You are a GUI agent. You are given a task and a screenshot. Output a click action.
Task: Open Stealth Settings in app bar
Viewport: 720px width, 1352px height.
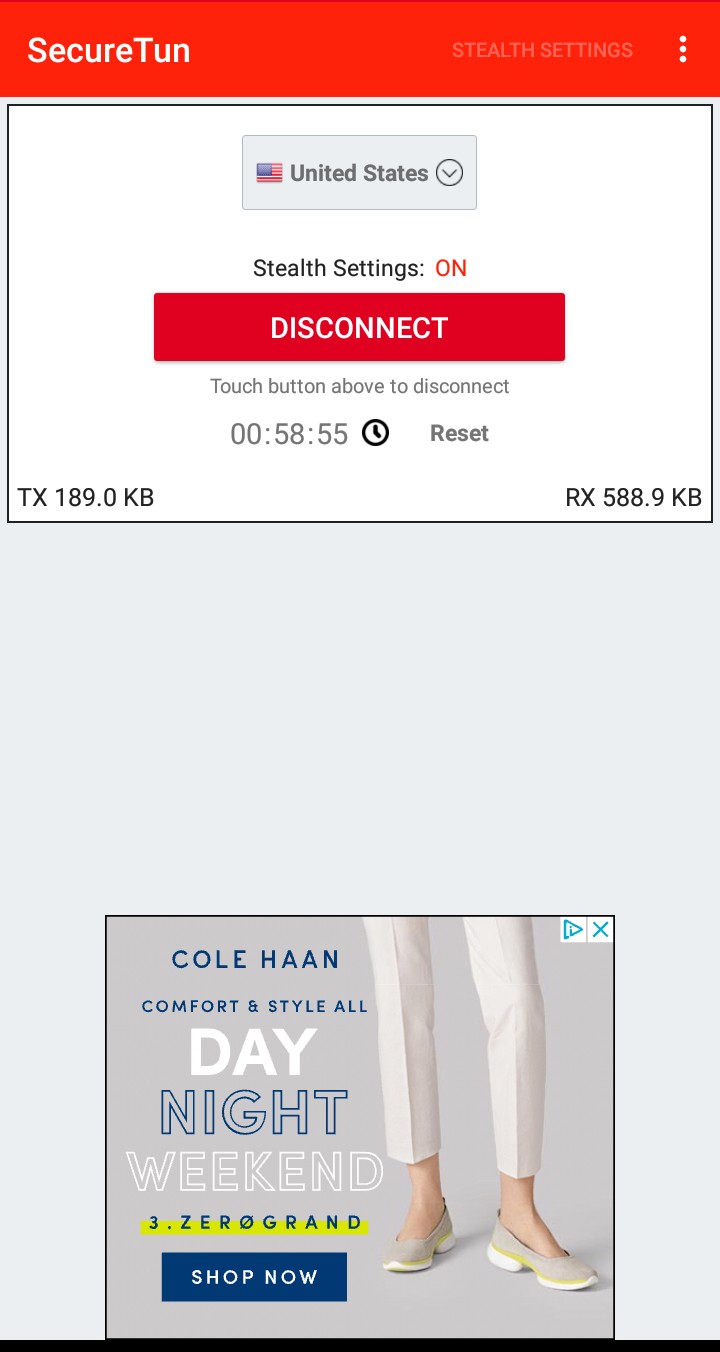tap(542, 50)
